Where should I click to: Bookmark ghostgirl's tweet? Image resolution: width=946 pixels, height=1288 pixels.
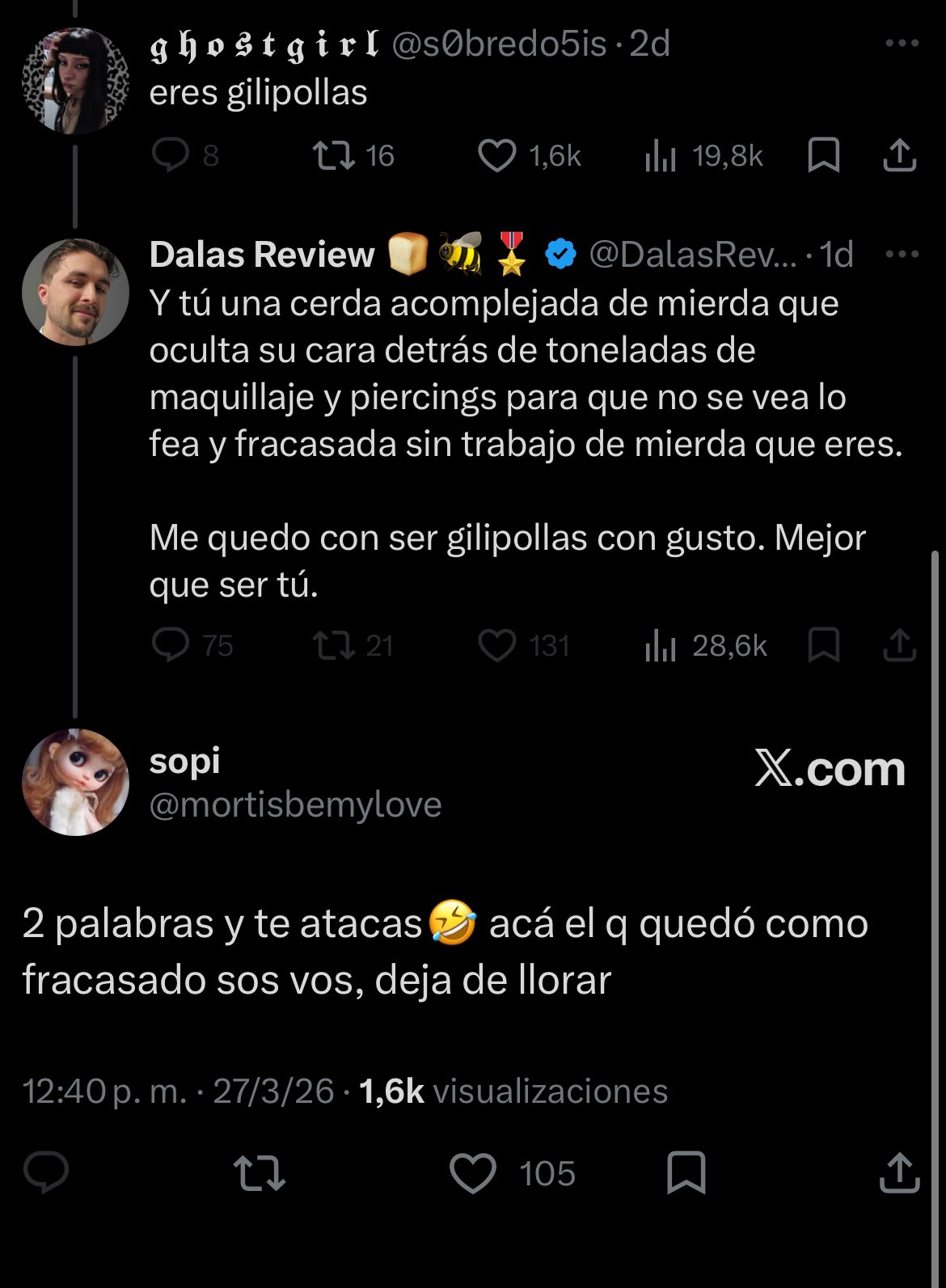pos(824,155)
